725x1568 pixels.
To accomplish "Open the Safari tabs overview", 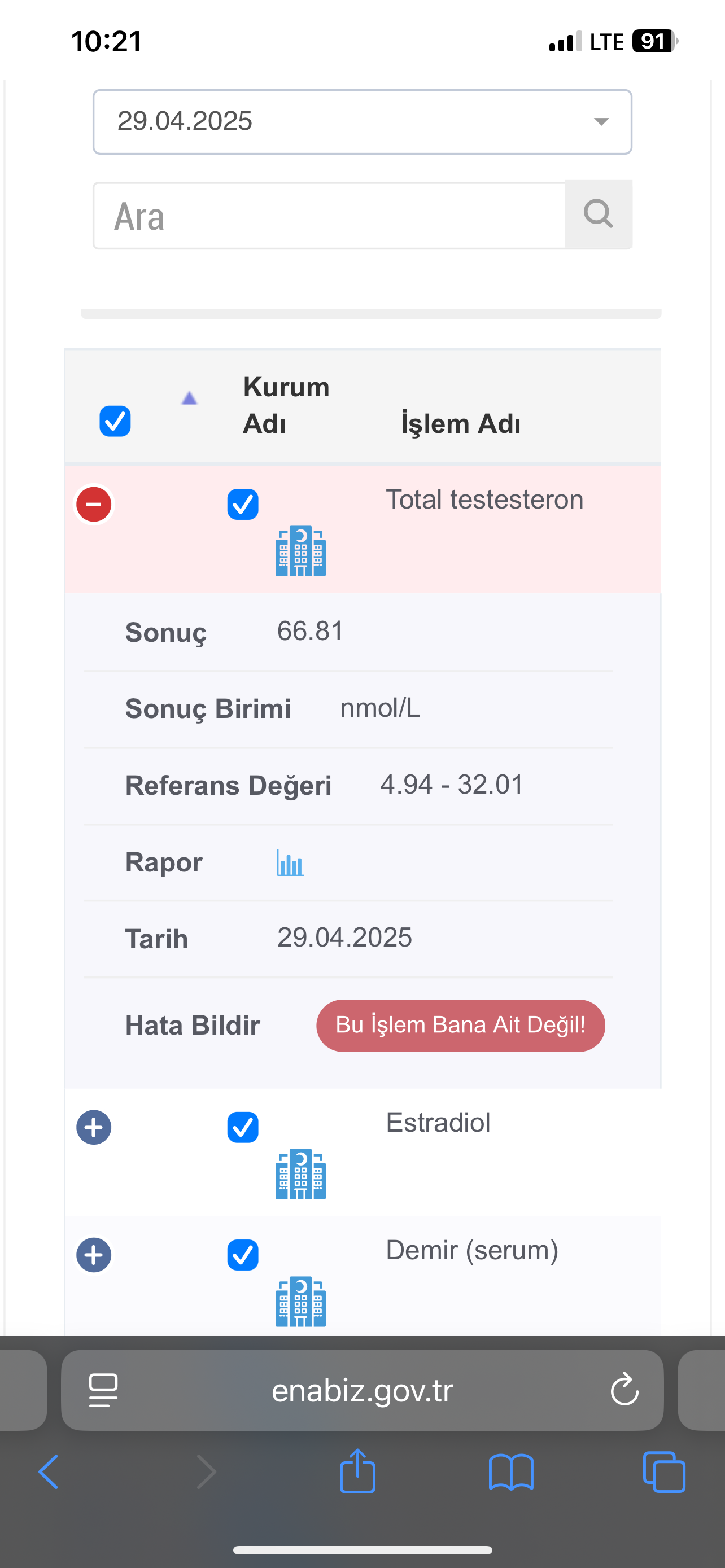I will pos(664,1472).
